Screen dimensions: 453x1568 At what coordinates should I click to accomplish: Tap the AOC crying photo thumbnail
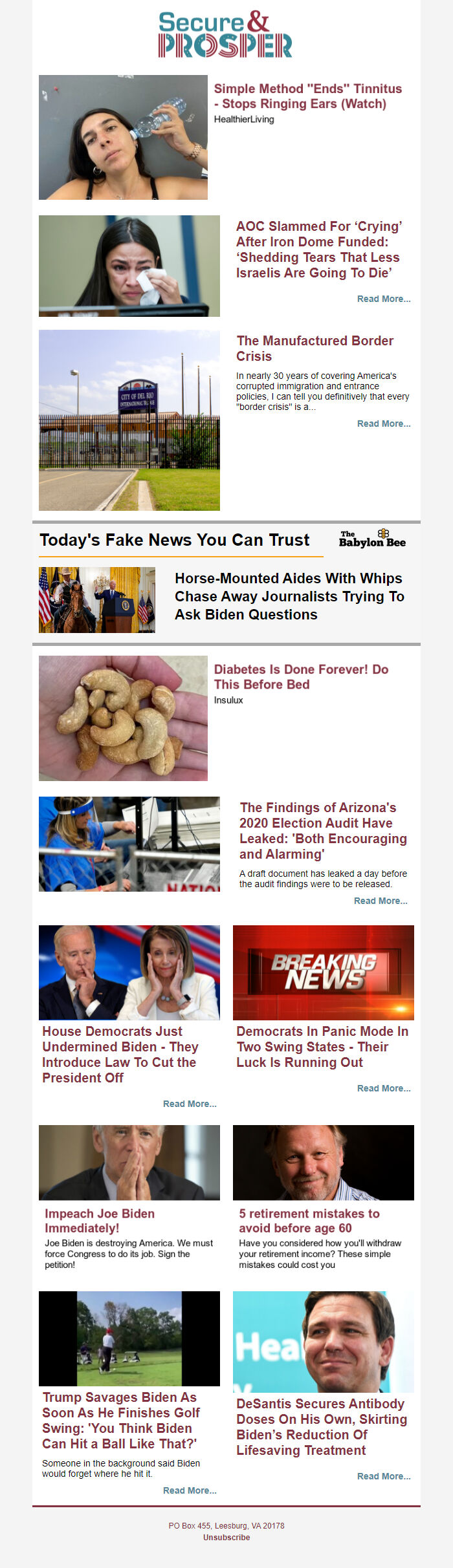129,266
